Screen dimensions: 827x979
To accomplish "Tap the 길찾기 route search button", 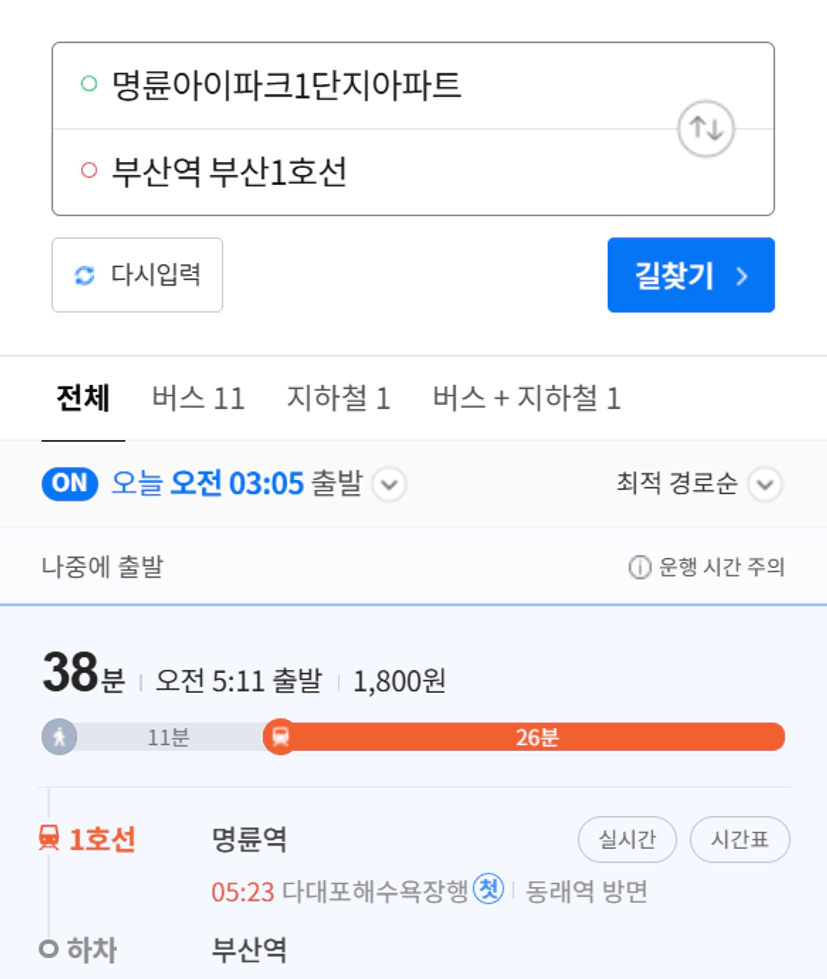I will point(691,275).
